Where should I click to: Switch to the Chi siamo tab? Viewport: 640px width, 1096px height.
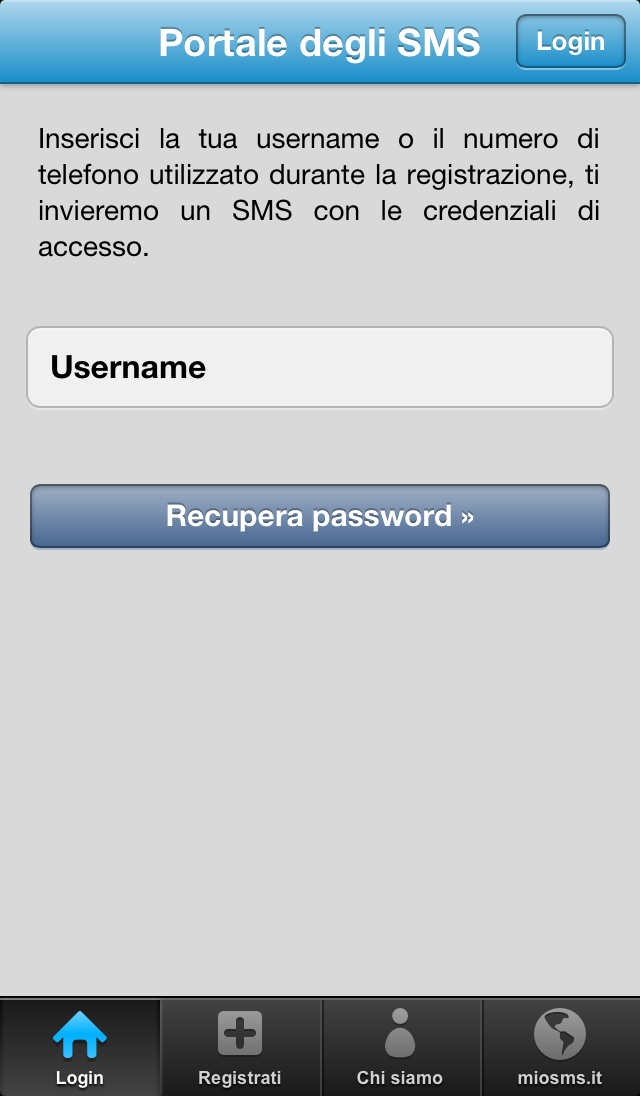click(400, 1047)
